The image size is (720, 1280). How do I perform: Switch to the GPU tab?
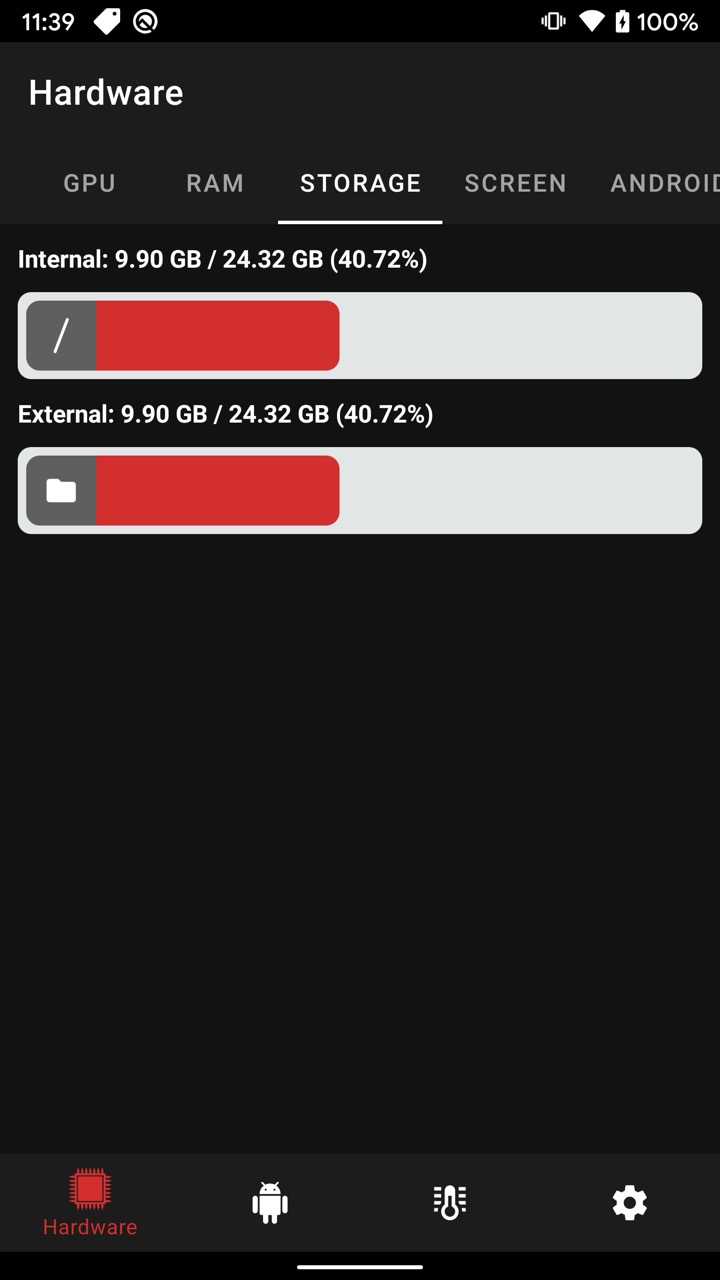[90, 183]
